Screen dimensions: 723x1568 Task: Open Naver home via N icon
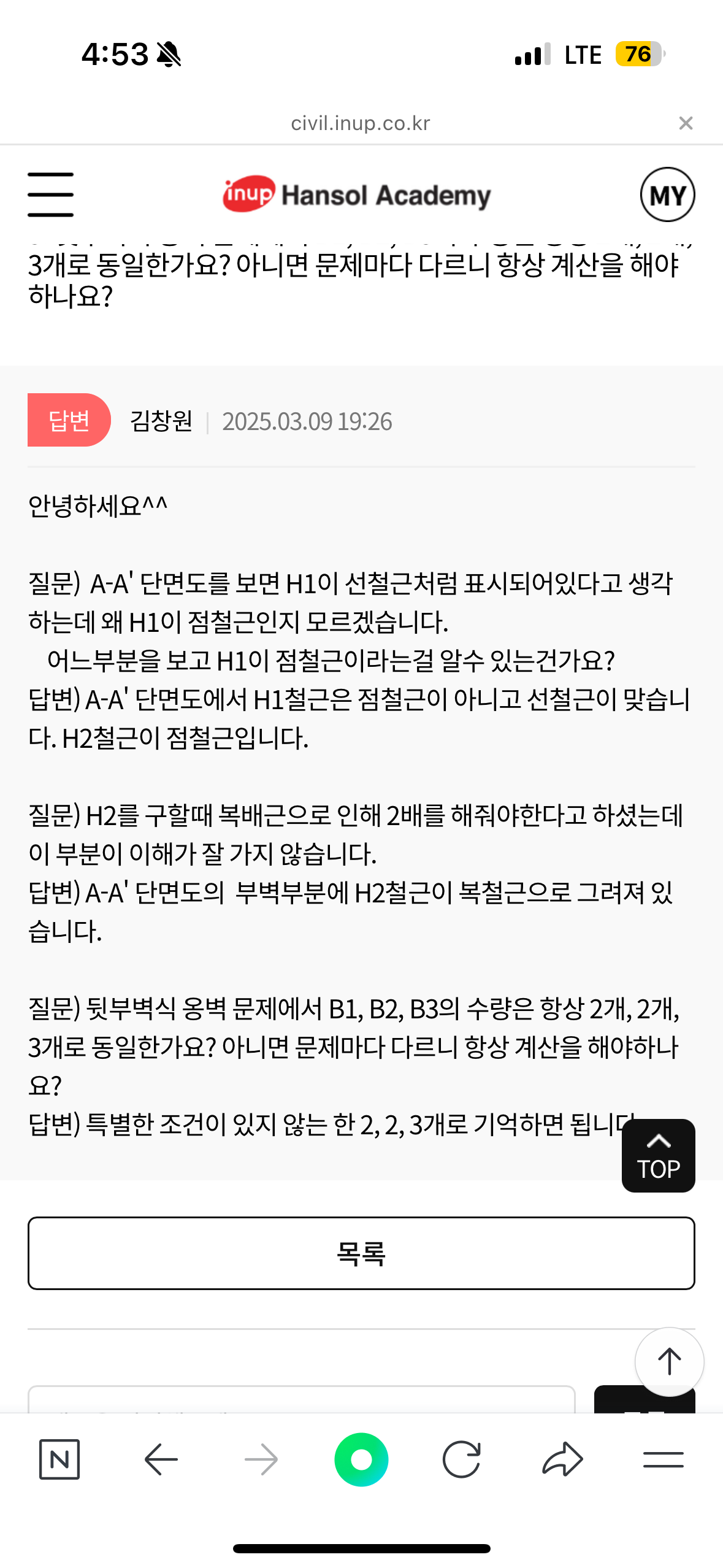(x=59, y=1459)
